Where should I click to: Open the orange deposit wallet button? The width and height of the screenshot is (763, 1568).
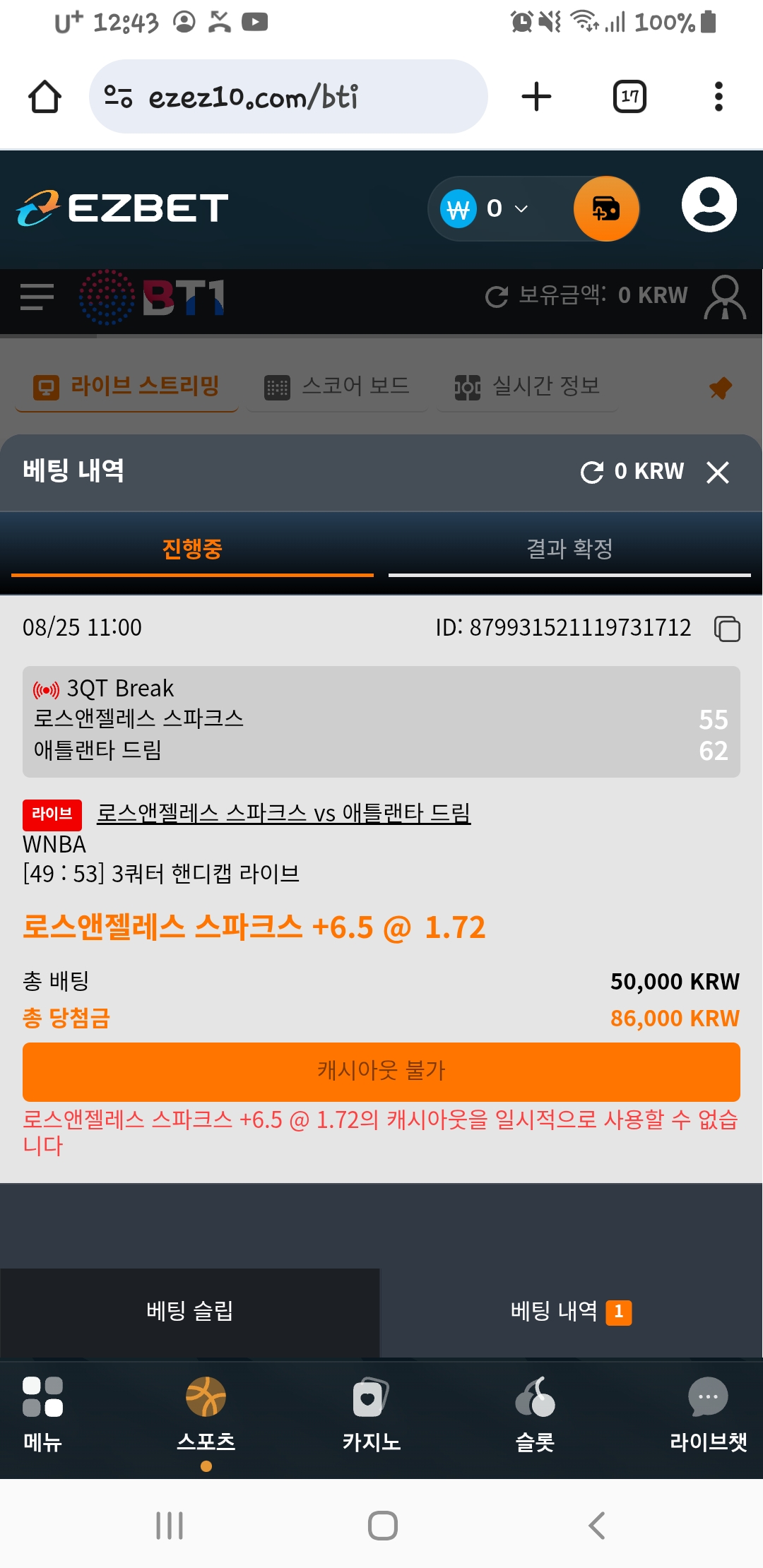606,208
